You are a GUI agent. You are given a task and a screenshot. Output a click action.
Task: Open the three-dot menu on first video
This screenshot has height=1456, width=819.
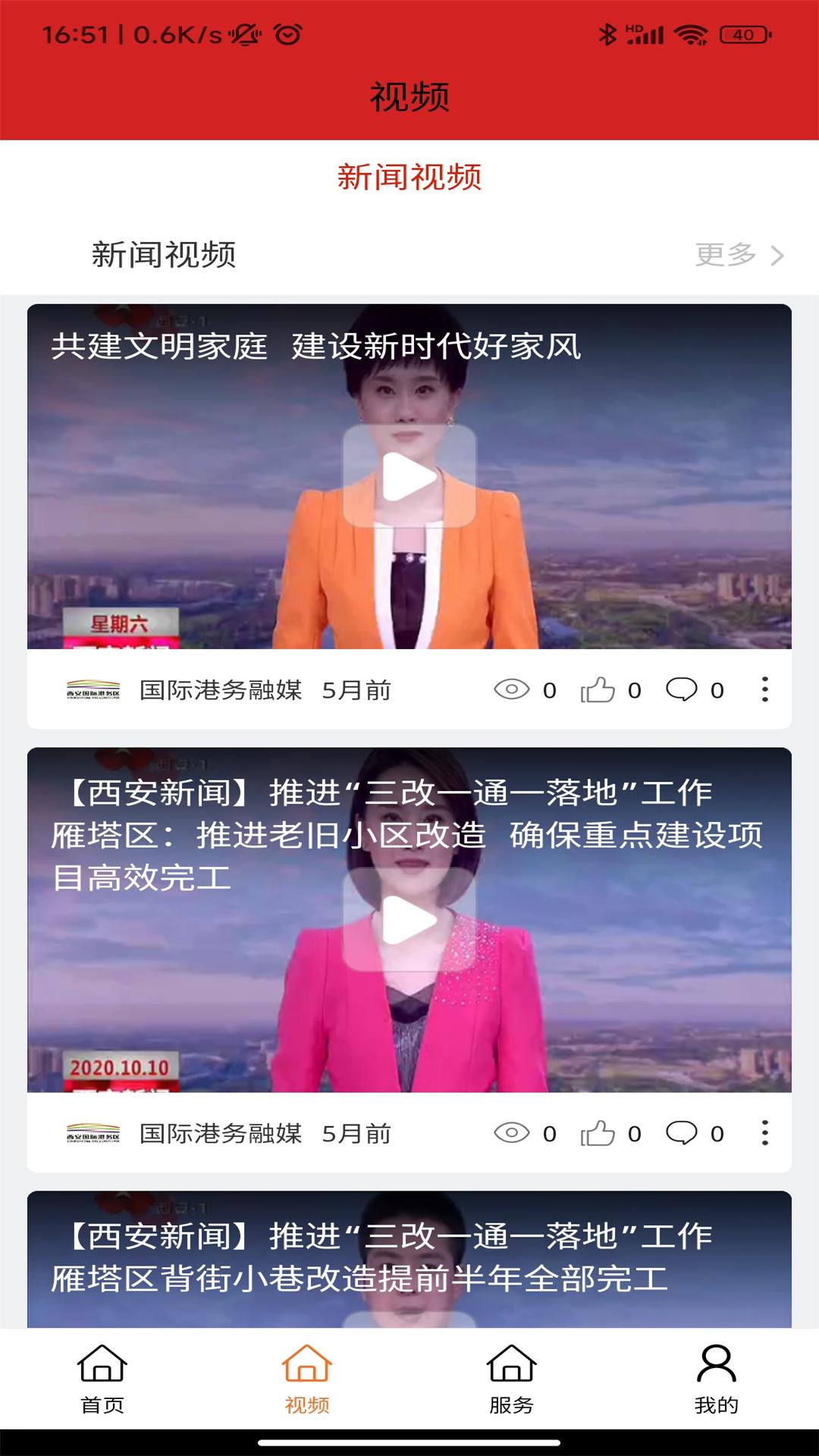[x=764, y=690]
